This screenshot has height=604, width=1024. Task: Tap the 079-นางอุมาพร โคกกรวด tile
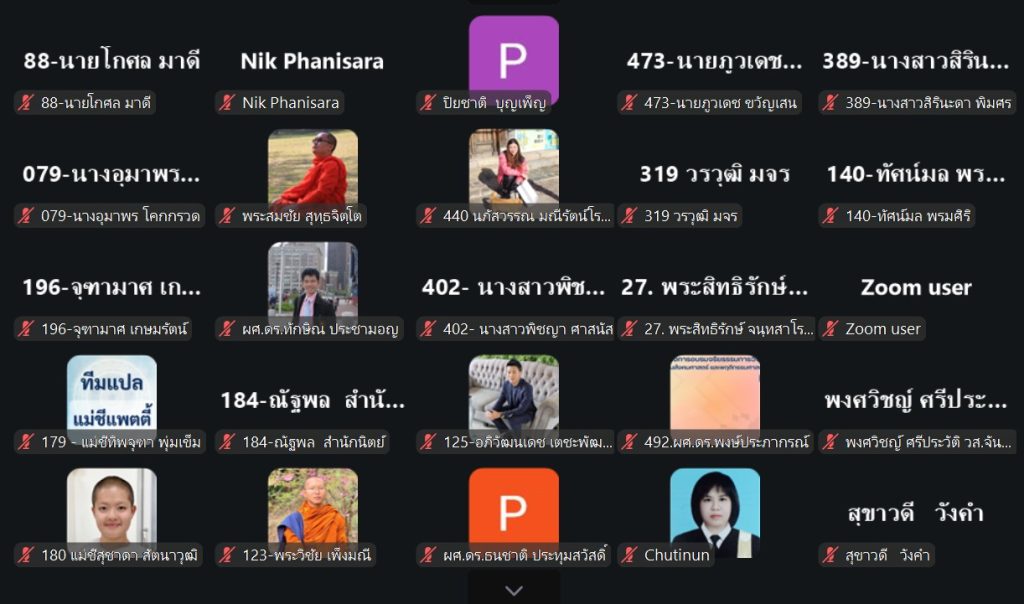click(x=111, y=175)
